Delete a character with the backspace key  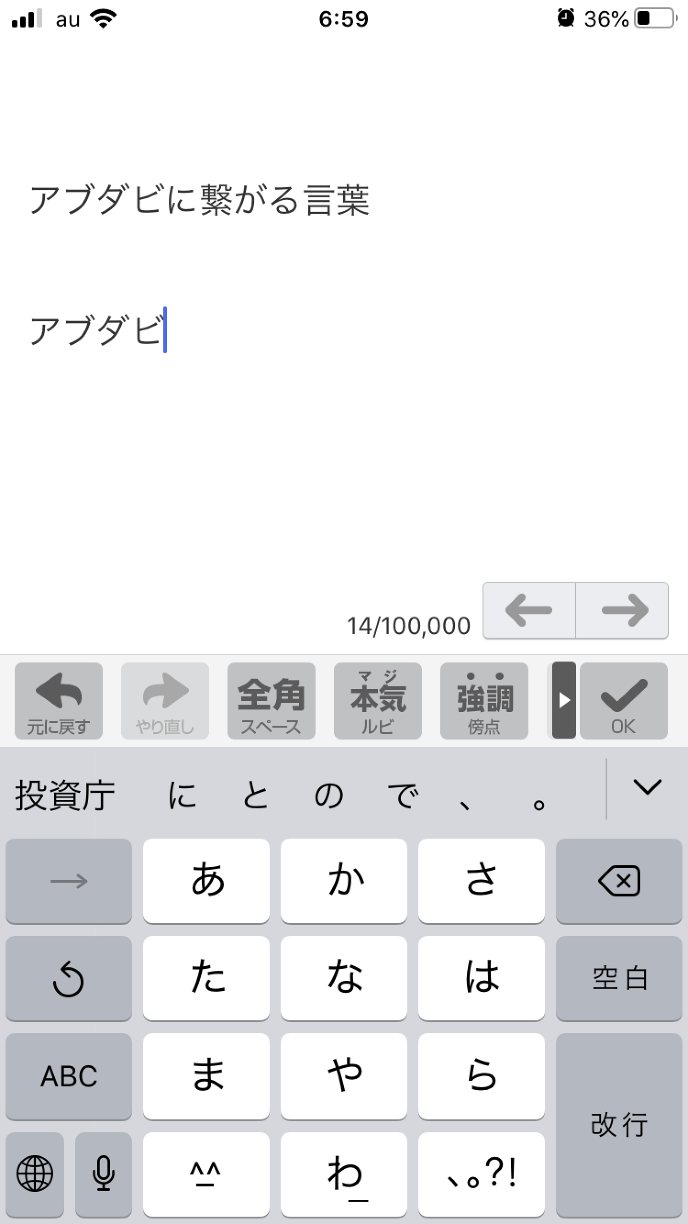(x=618, y=881)
